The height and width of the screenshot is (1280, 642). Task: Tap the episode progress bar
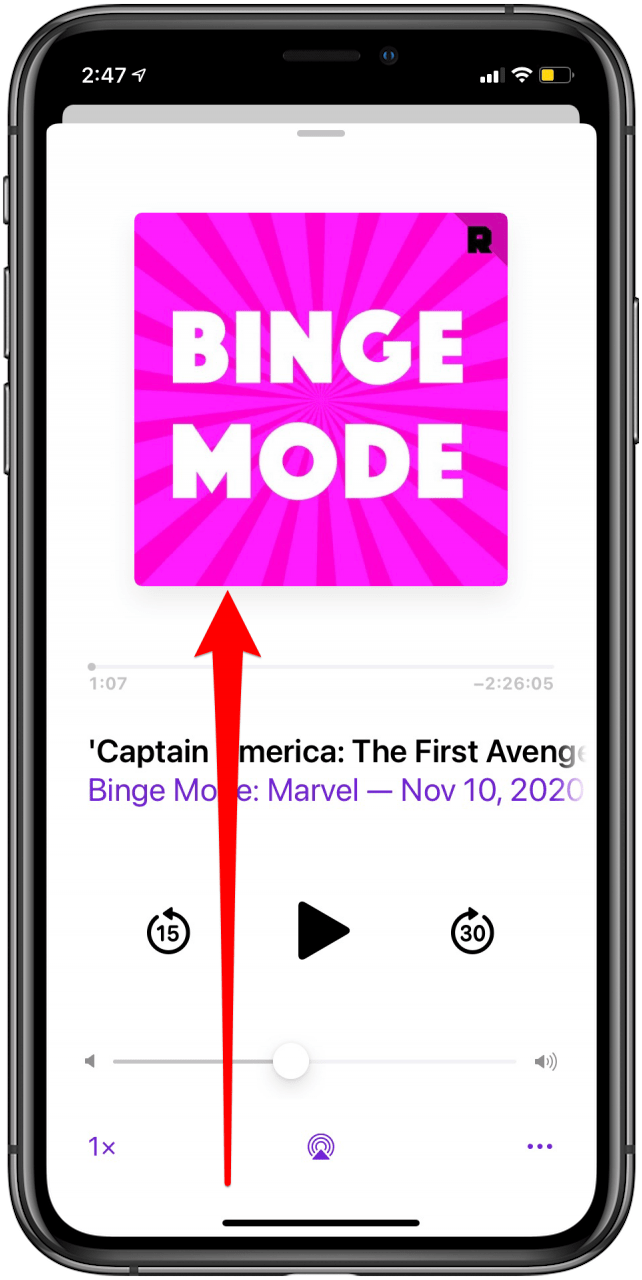[322, 666]
